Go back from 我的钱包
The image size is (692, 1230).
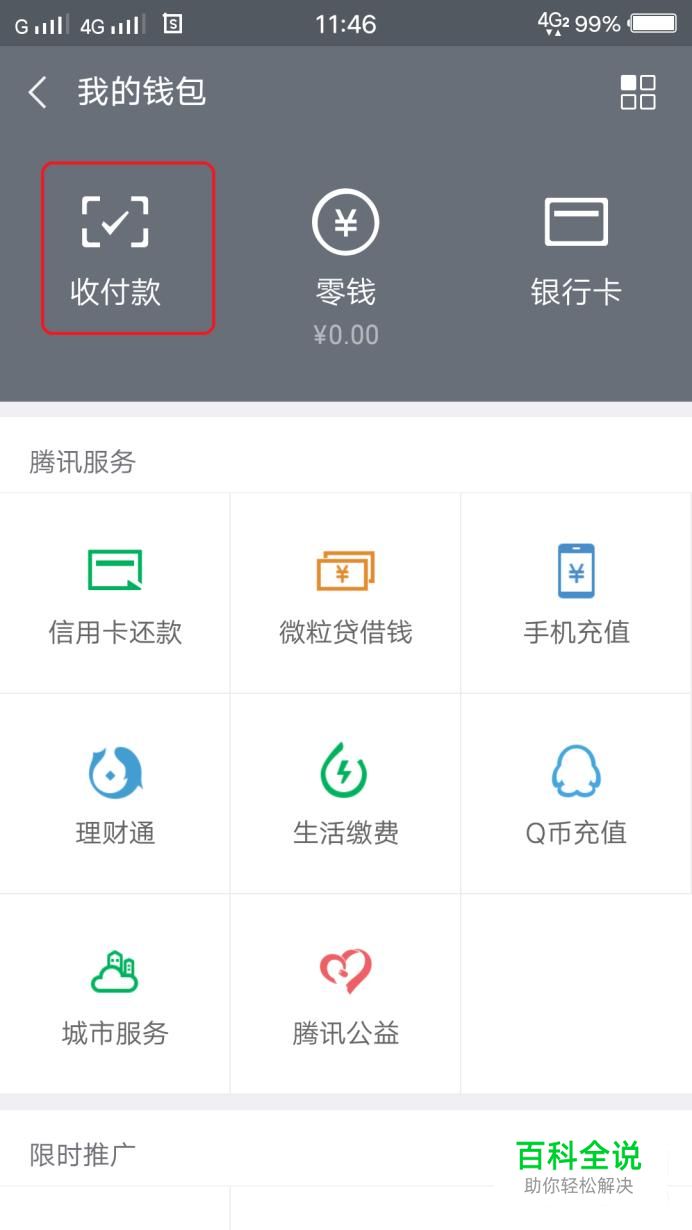coord(38,93)
